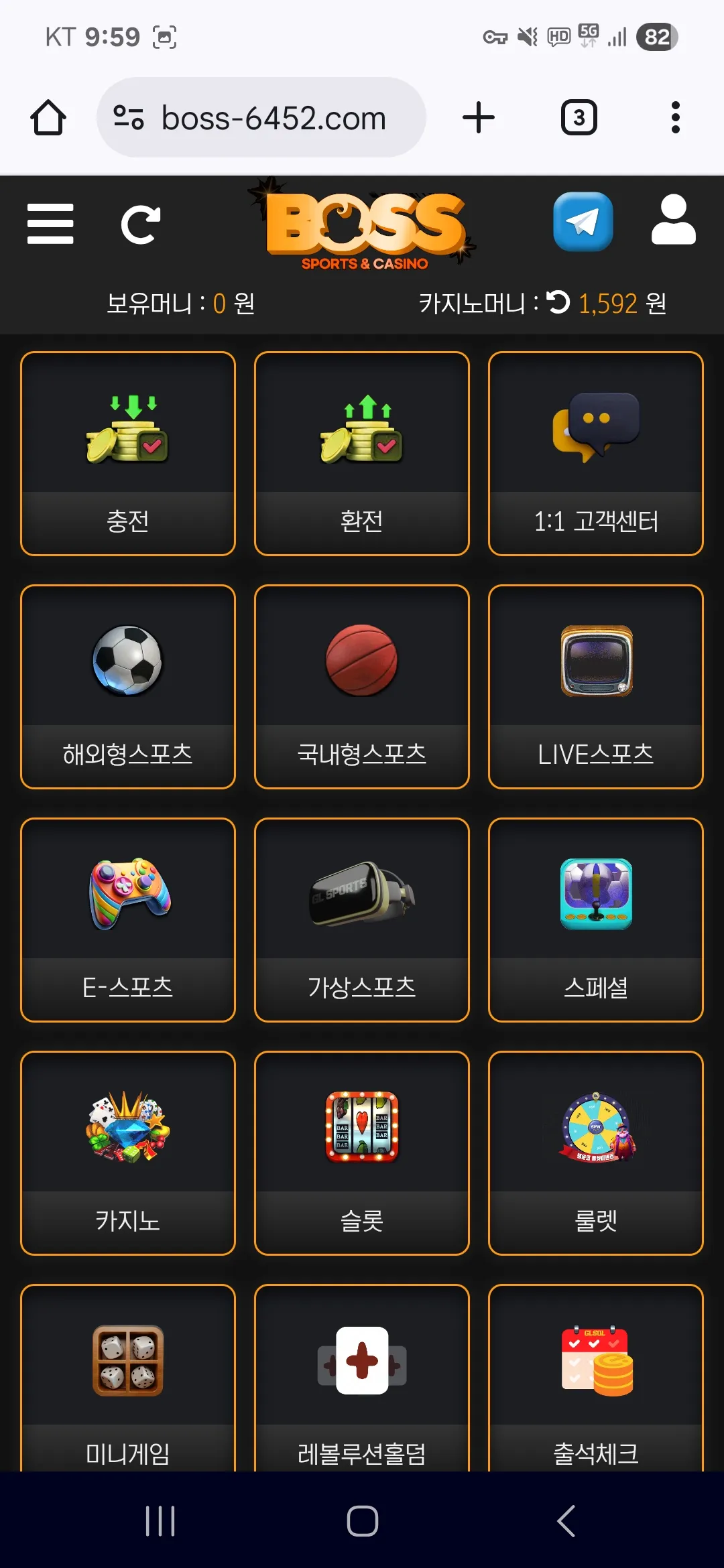Open the hamburger menu
This screenshot has height=1568, width=724.
(50, 224)
